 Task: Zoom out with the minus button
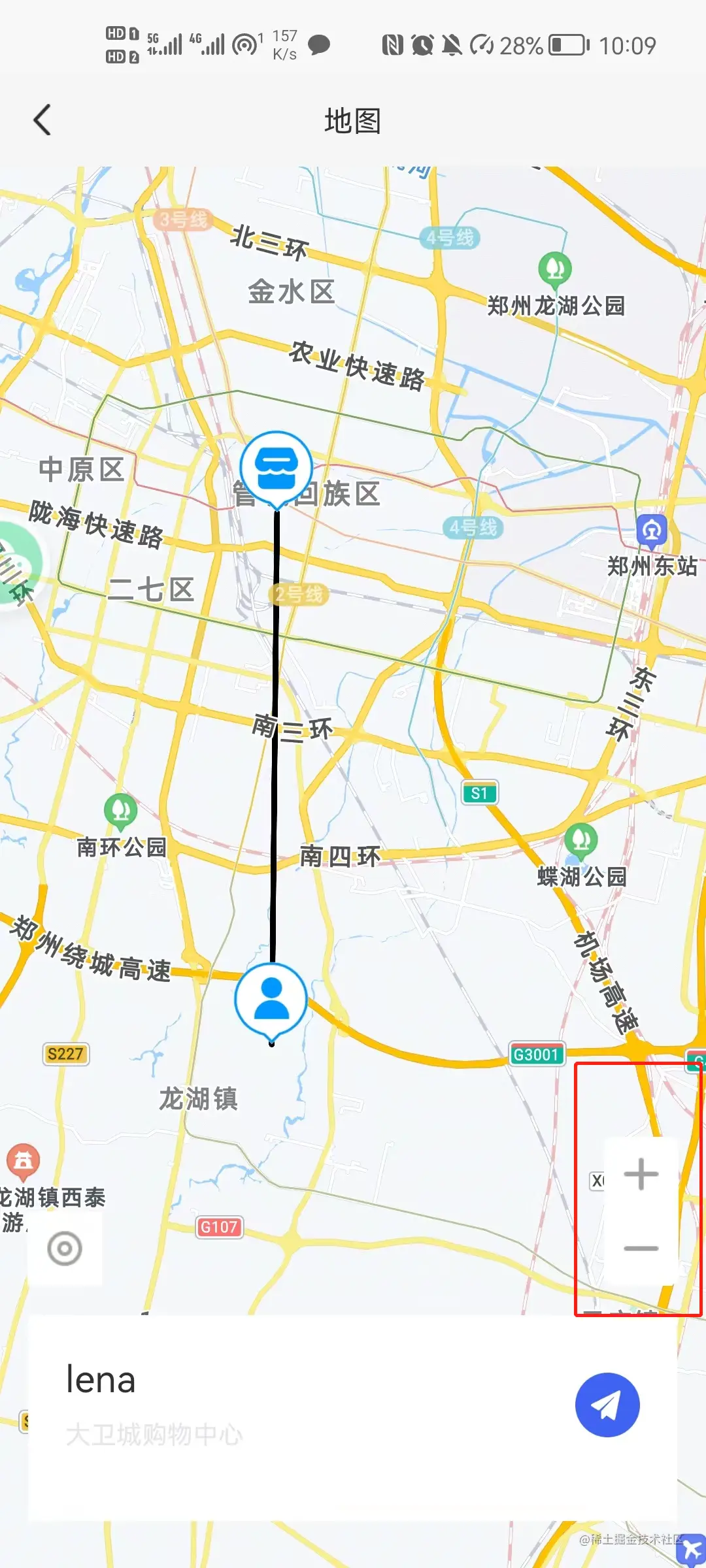[641, 1249]
